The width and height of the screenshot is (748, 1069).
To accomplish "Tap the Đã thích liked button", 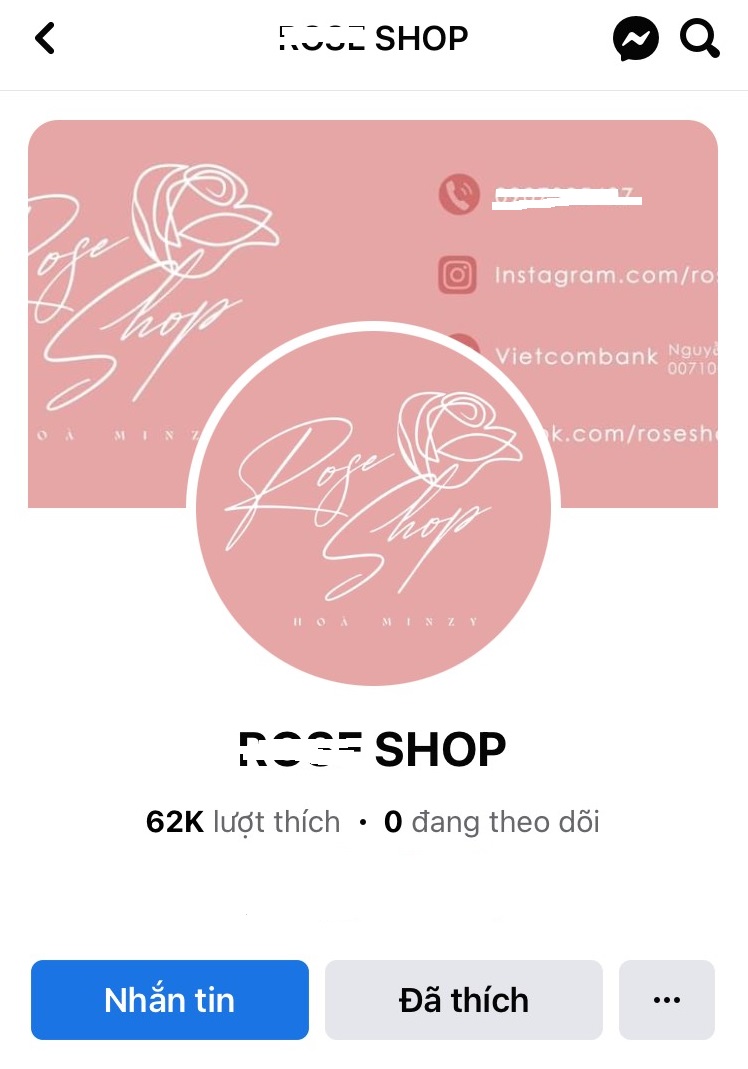I will [x=464, y=1000].
